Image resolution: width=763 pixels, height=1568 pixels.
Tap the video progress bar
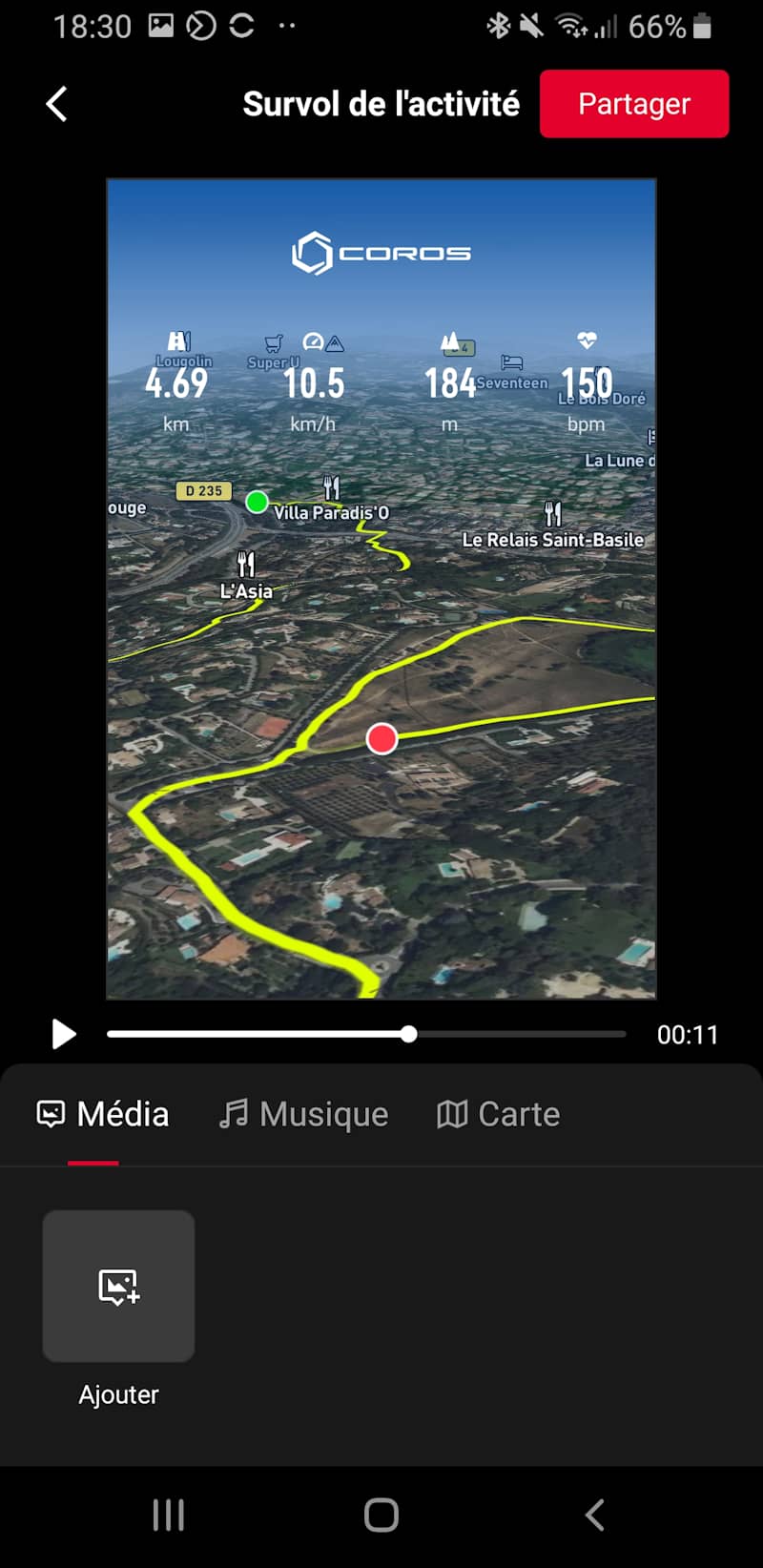pos(366,1034)
